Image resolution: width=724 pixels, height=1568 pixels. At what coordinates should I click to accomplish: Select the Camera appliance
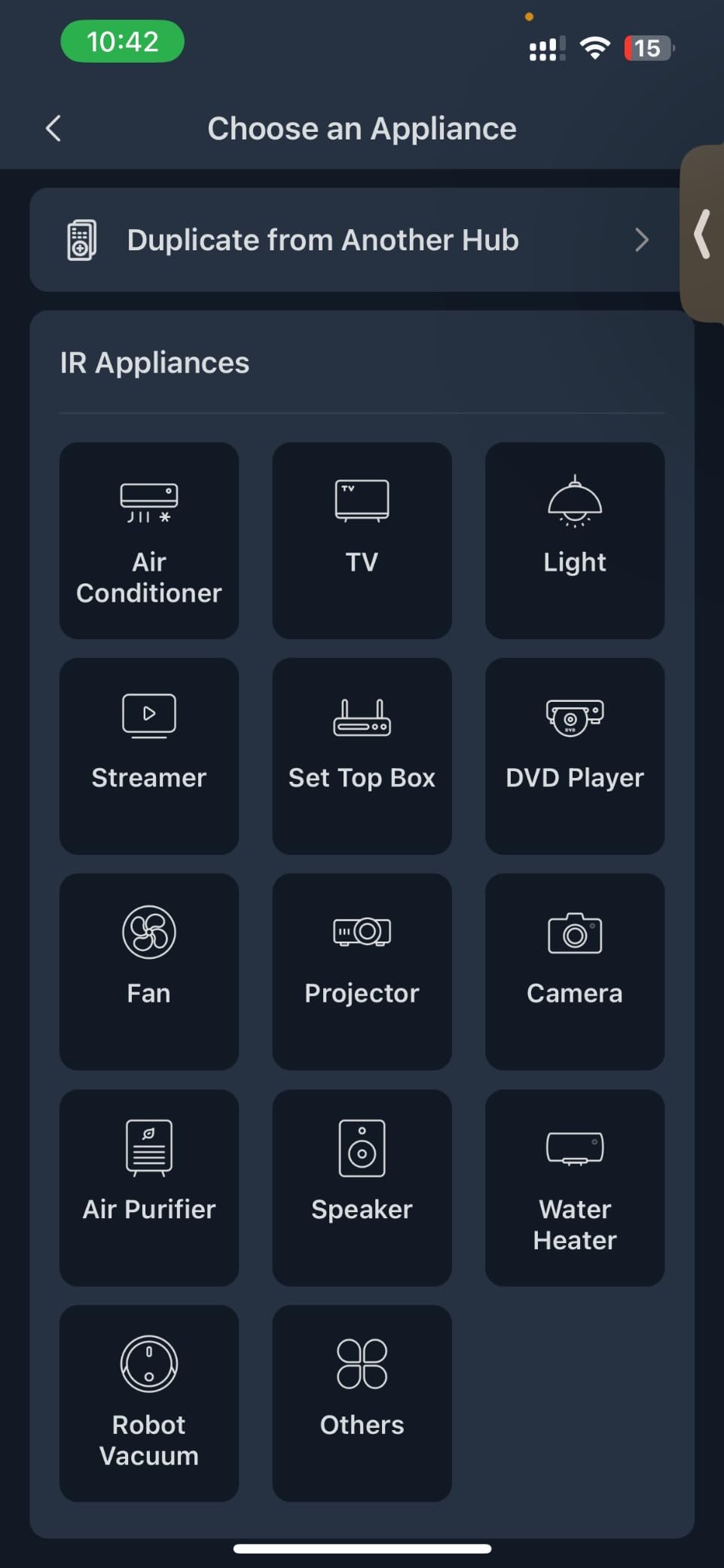coord(574,971)
